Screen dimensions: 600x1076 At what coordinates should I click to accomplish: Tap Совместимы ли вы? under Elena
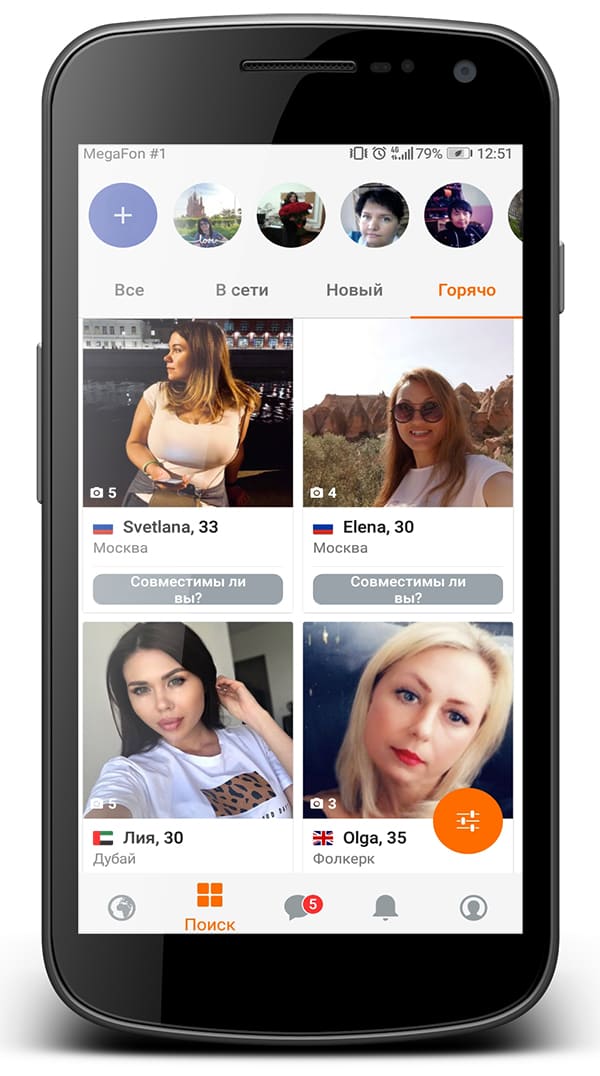408,589
